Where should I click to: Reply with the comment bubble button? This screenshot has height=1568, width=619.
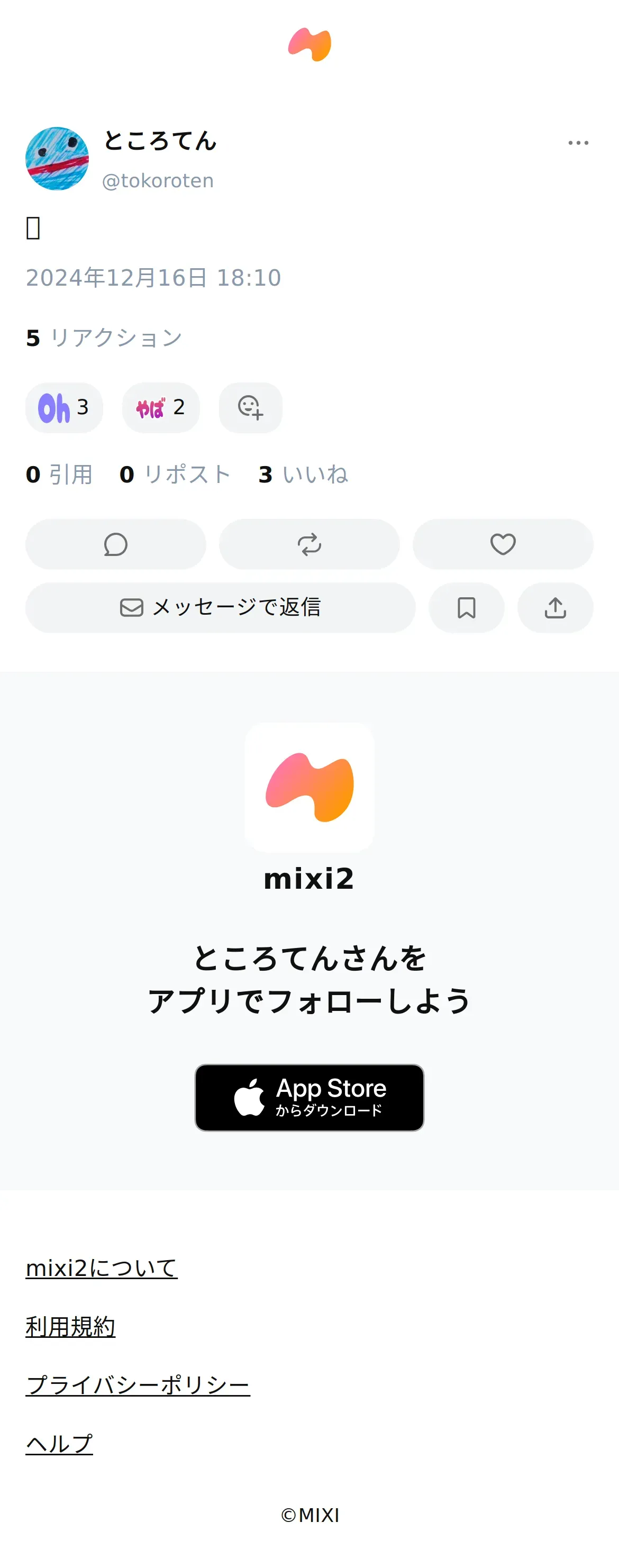click(x=116, y=544)
